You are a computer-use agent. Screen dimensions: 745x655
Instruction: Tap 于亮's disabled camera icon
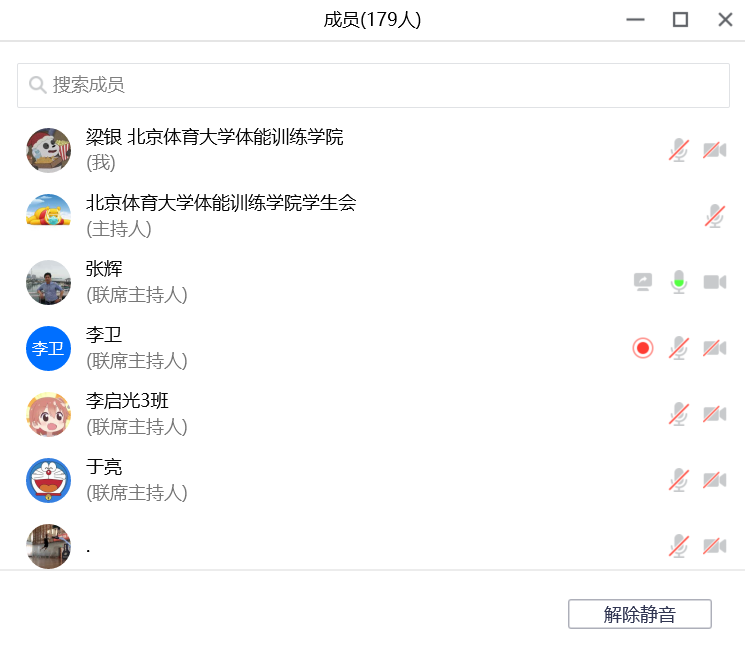714,480
